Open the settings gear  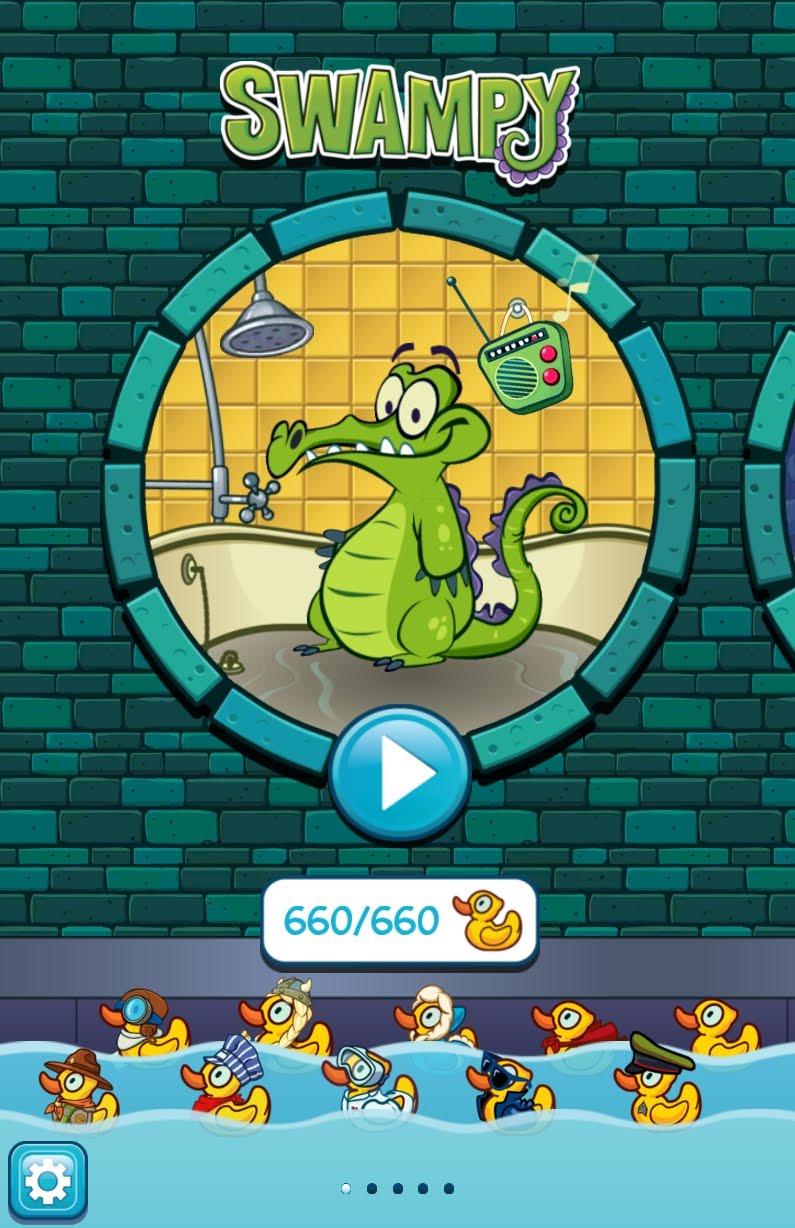(47, 1182)
